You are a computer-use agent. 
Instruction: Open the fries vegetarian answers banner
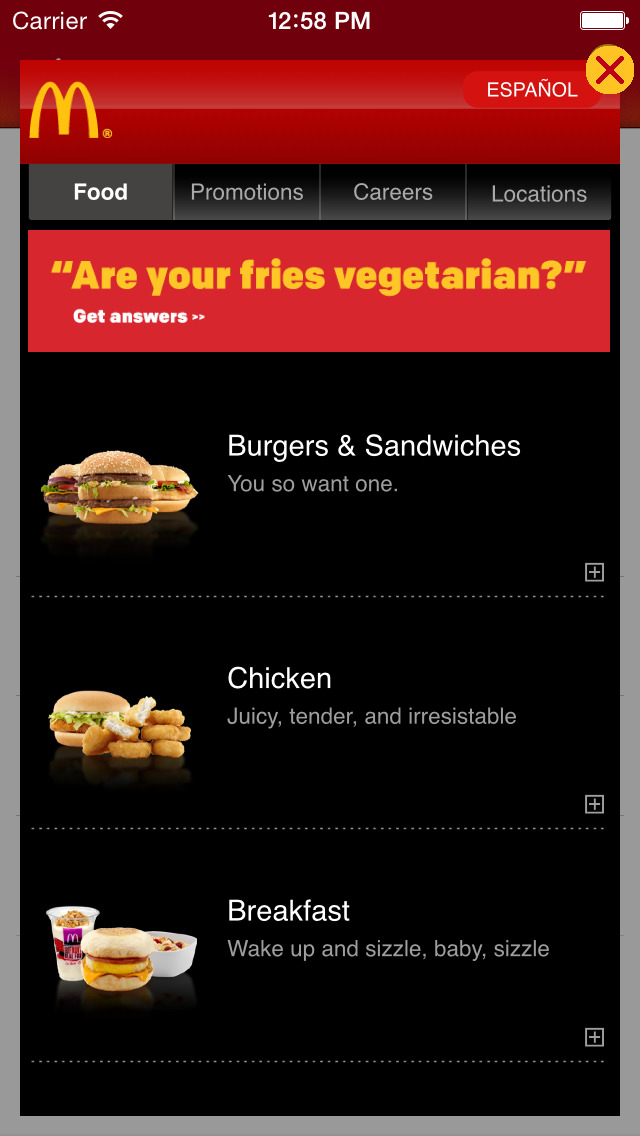pos(319,291)
